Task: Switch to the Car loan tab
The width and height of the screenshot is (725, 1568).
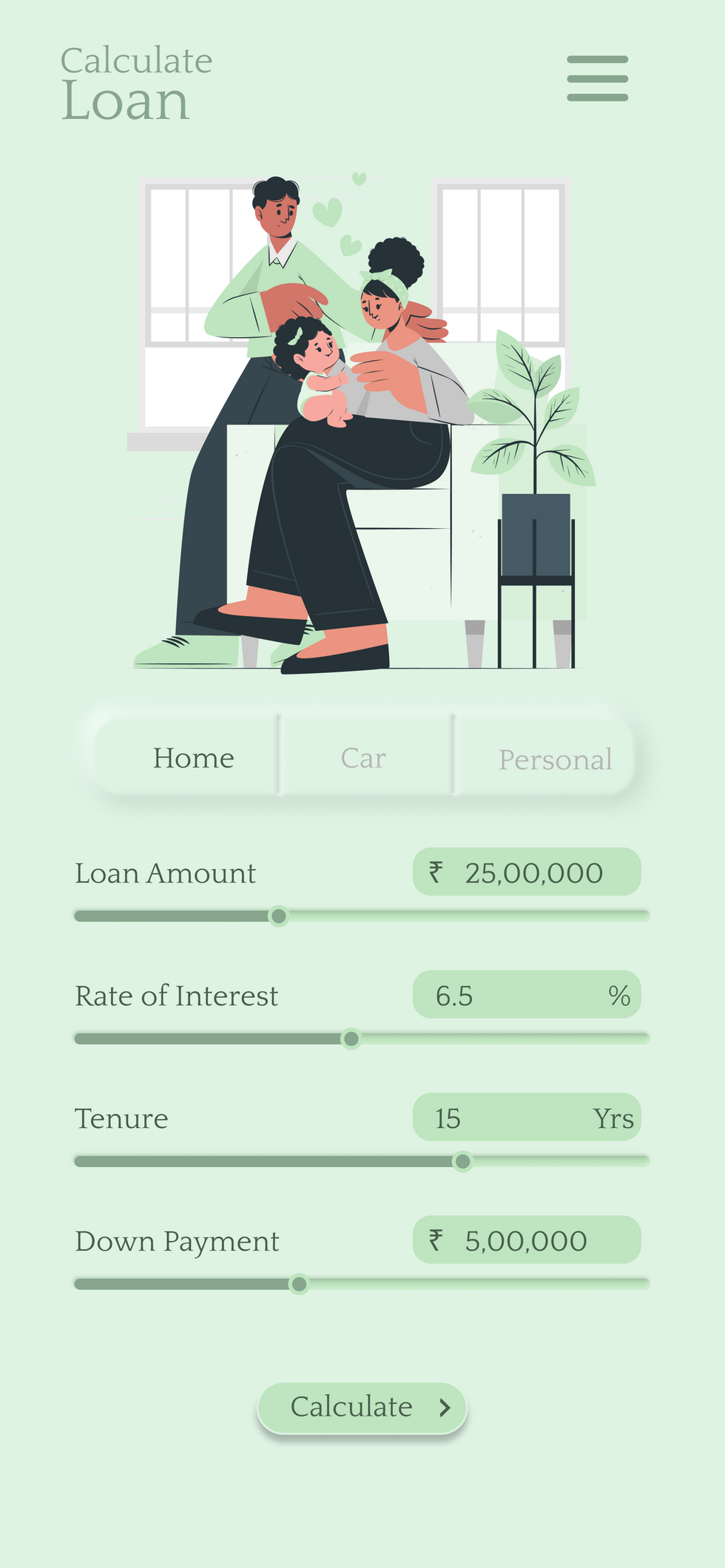Action: coord(363,757)
